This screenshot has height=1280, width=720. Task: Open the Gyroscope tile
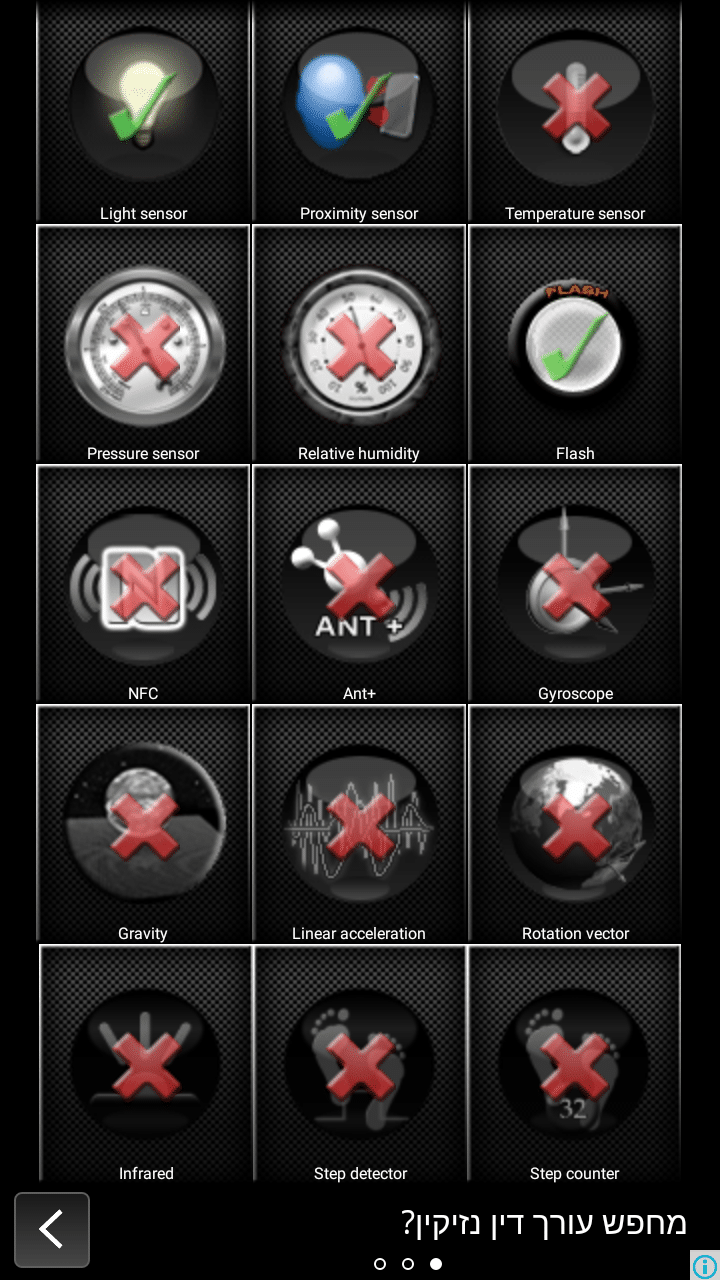pyautogui.click(x=575, y=583)
